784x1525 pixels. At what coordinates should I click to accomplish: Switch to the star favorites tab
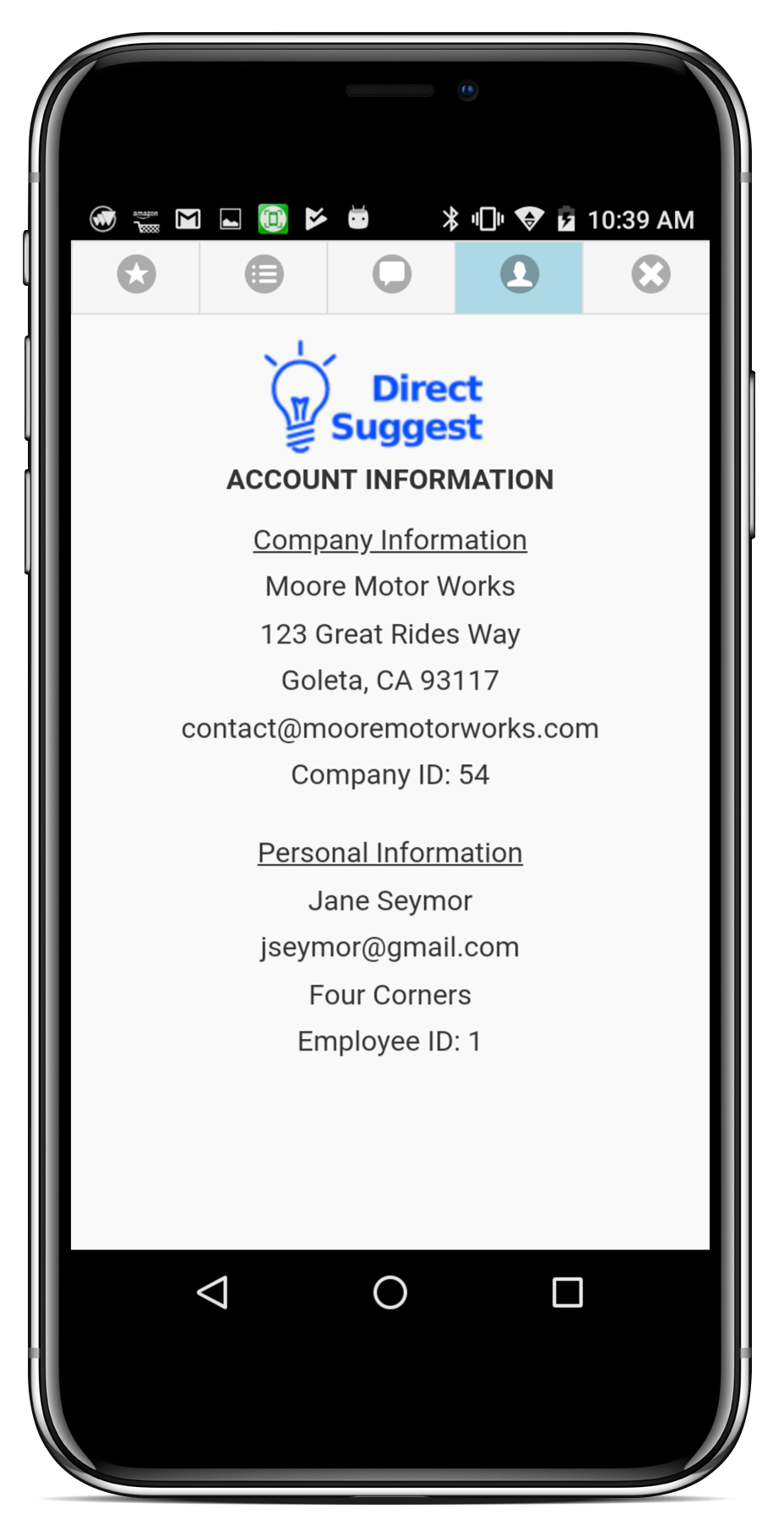[136, 275]
